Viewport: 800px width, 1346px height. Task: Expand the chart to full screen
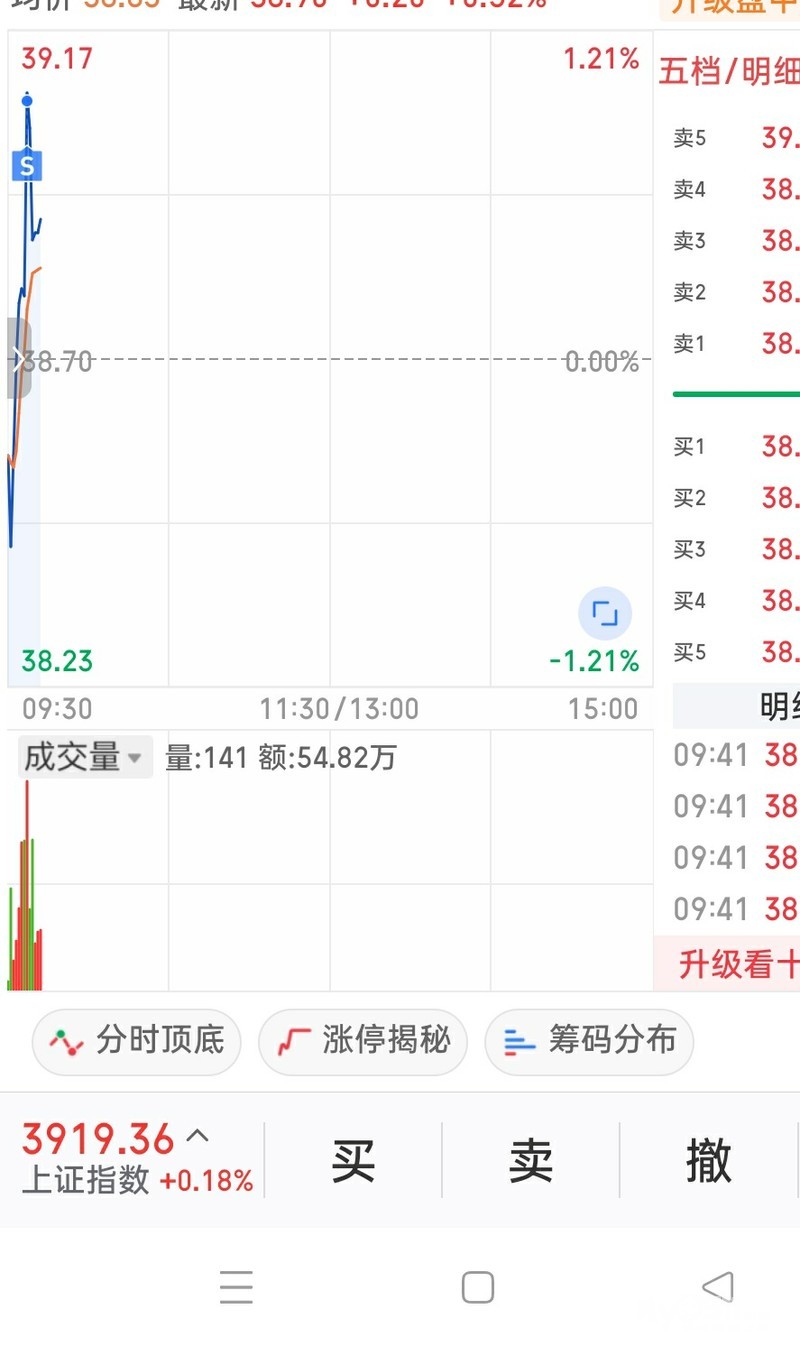605,613
